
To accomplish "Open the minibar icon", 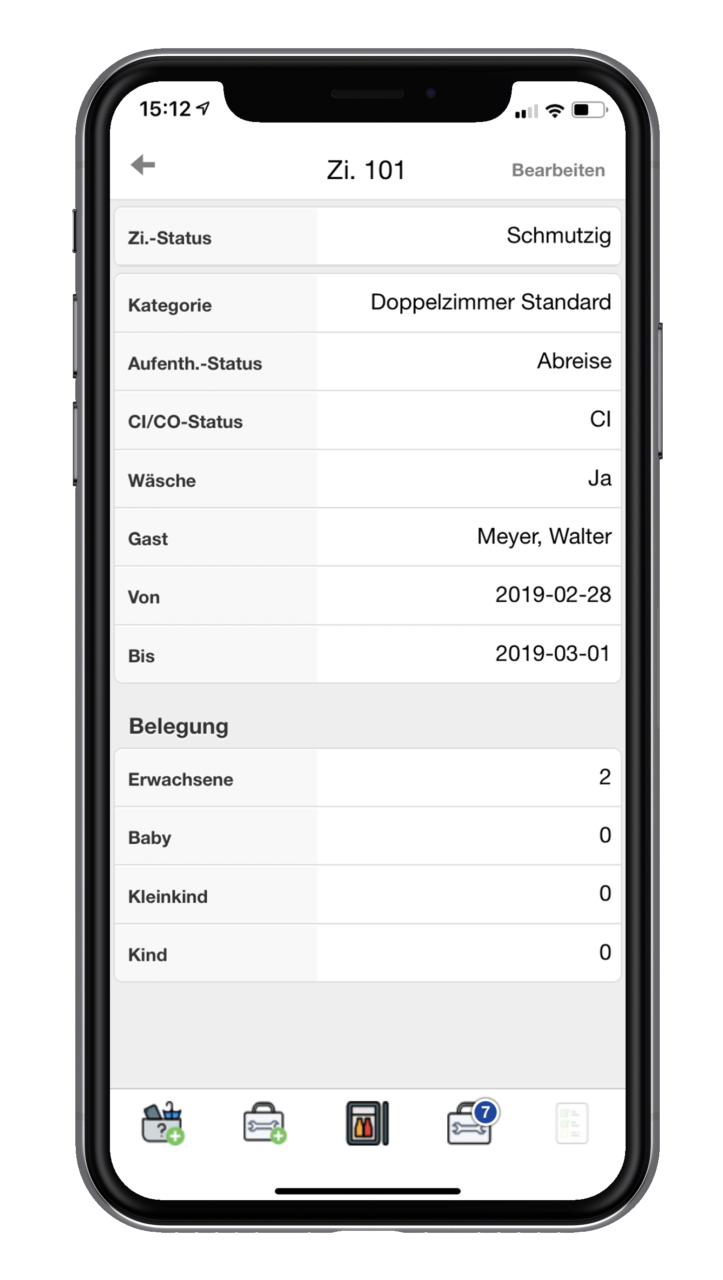I will pyautogui.click(x=366, y=1124).
